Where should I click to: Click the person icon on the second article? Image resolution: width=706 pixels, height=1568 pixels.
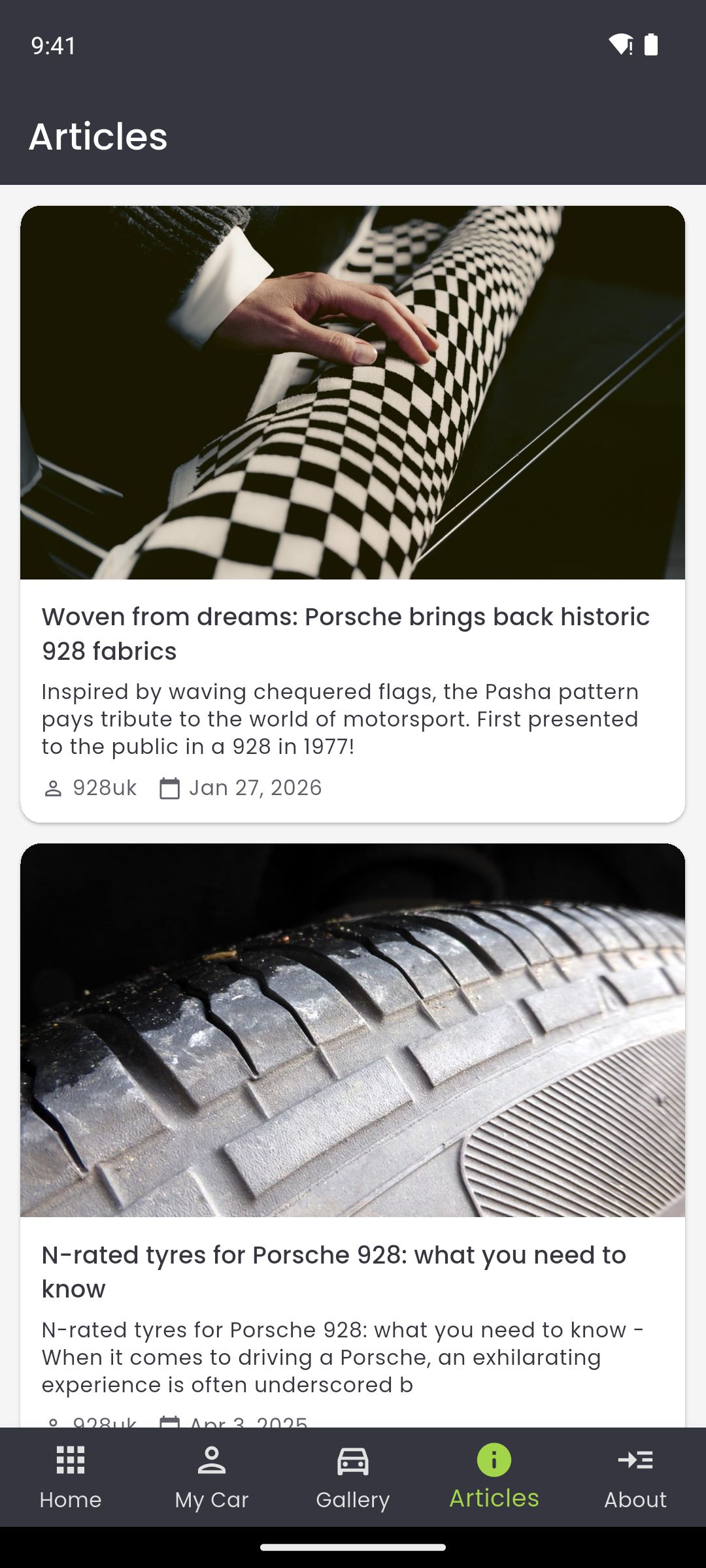coord(54,1424)
